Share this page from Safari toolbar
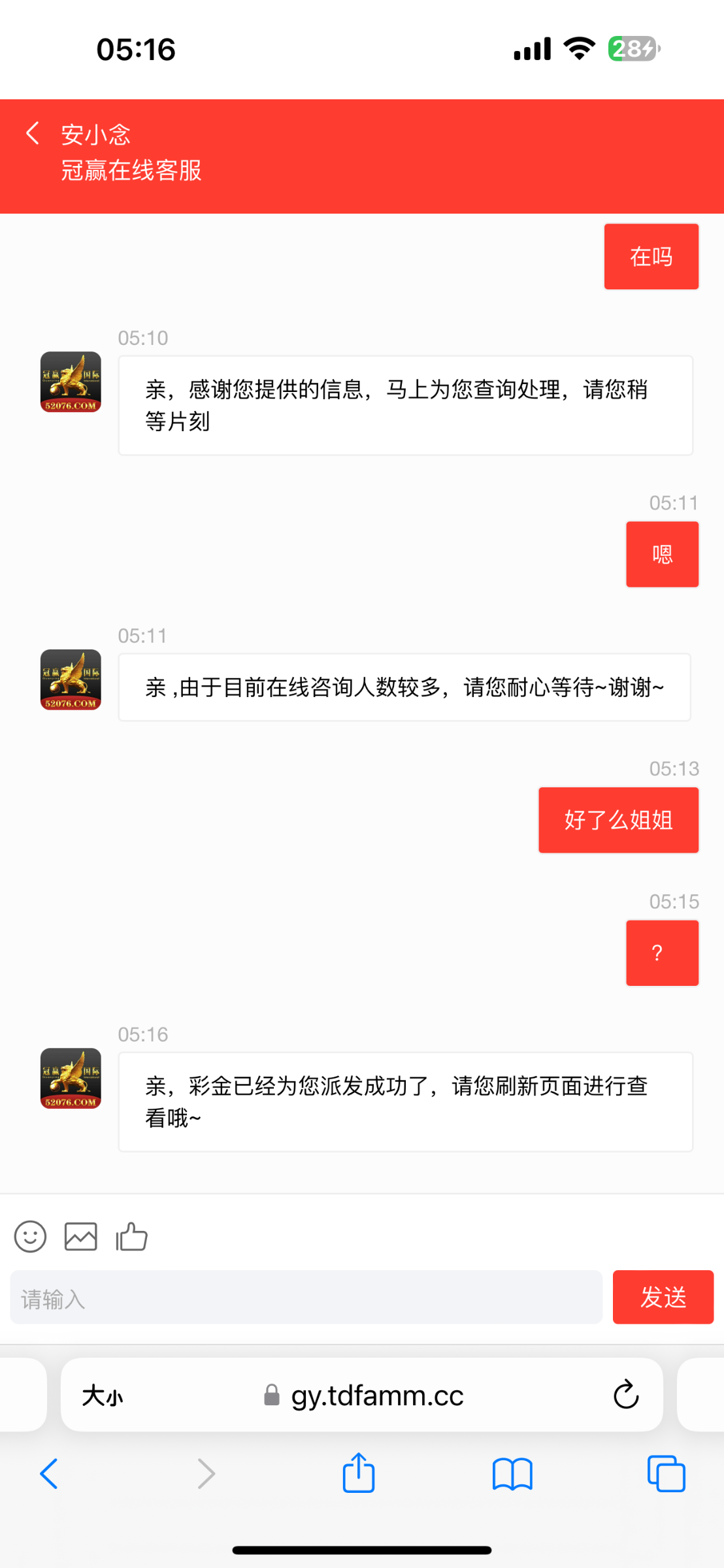 click(359, 1473)
